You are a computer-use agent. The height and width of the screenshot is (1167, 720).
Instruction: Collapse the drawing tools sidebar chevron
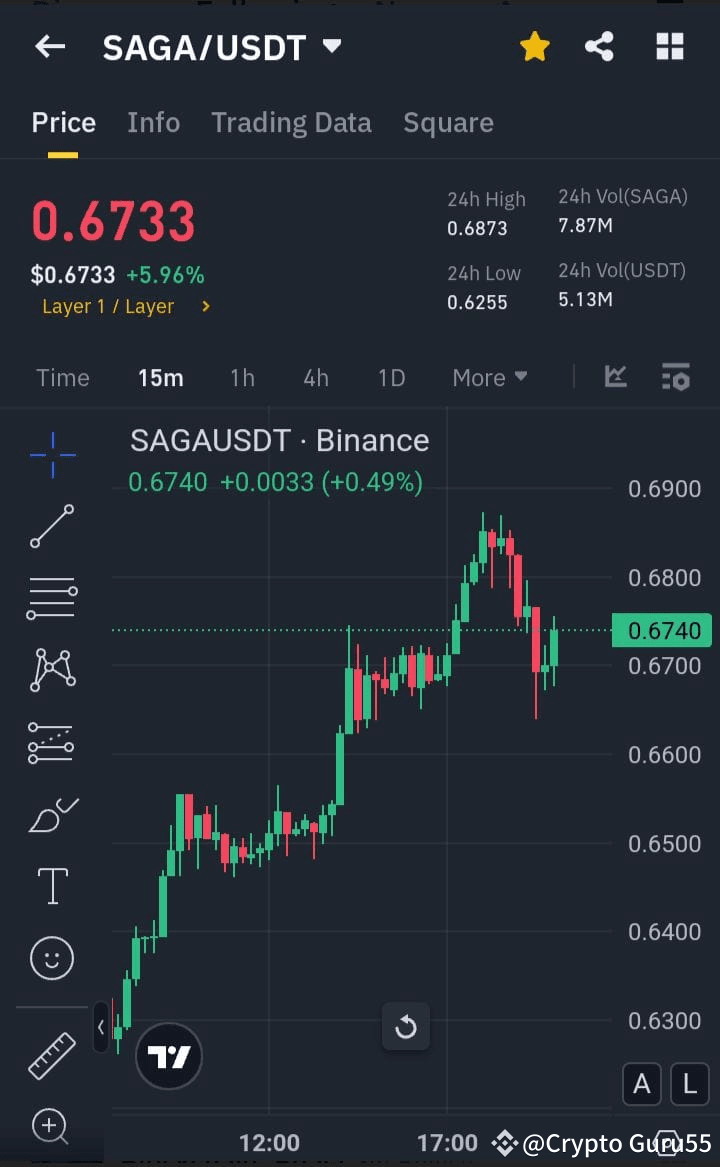101,1027
